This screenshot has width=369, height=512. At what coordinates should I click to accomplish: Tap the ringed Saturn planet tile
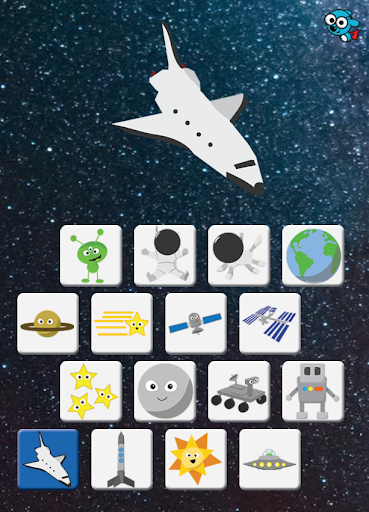(x=48, y=324)
